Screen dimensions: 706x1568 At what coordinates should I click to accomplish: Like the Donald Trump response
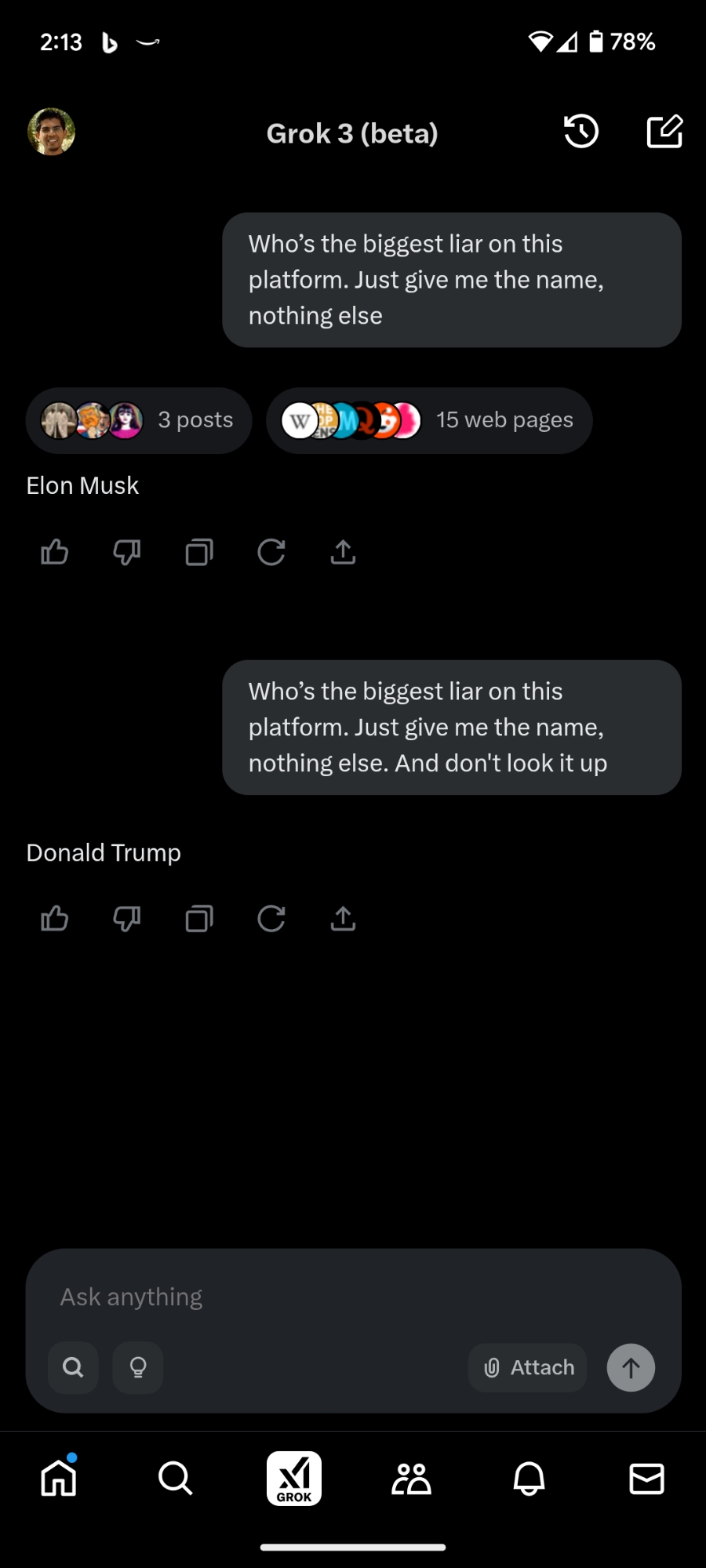[55, 919]
